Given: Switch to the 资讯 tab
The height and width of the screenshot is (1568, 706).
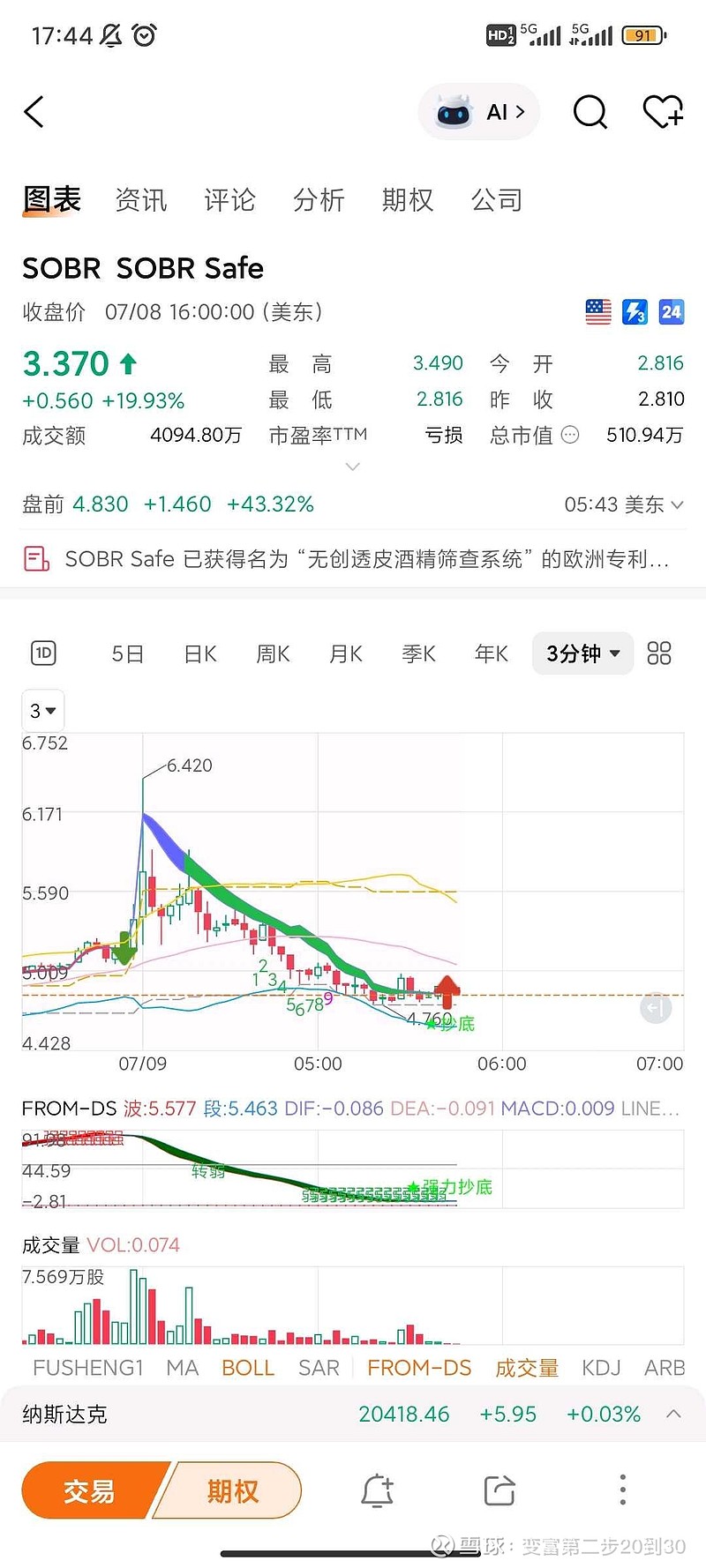Looking at the screenshot, I should click(x=141, y=200).
